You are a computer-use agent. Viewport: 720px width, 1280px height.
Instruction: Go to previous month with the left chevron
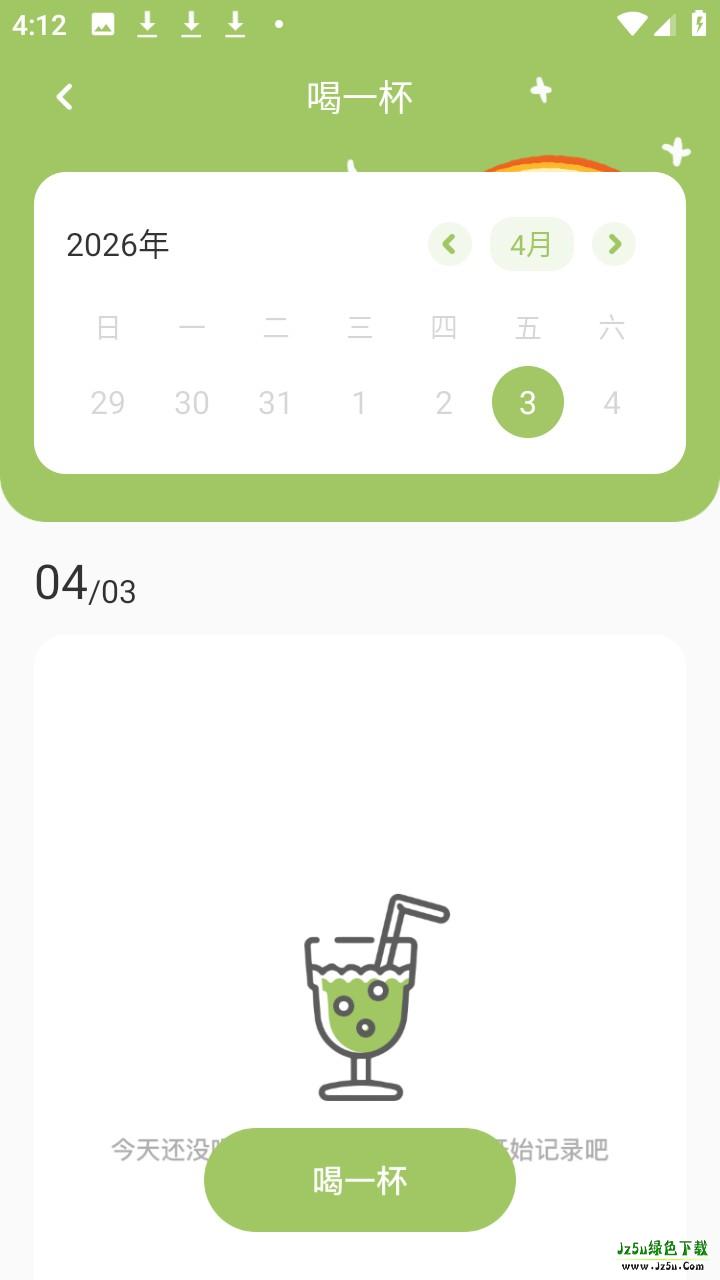pyautogui.click(x=450, y=244)
